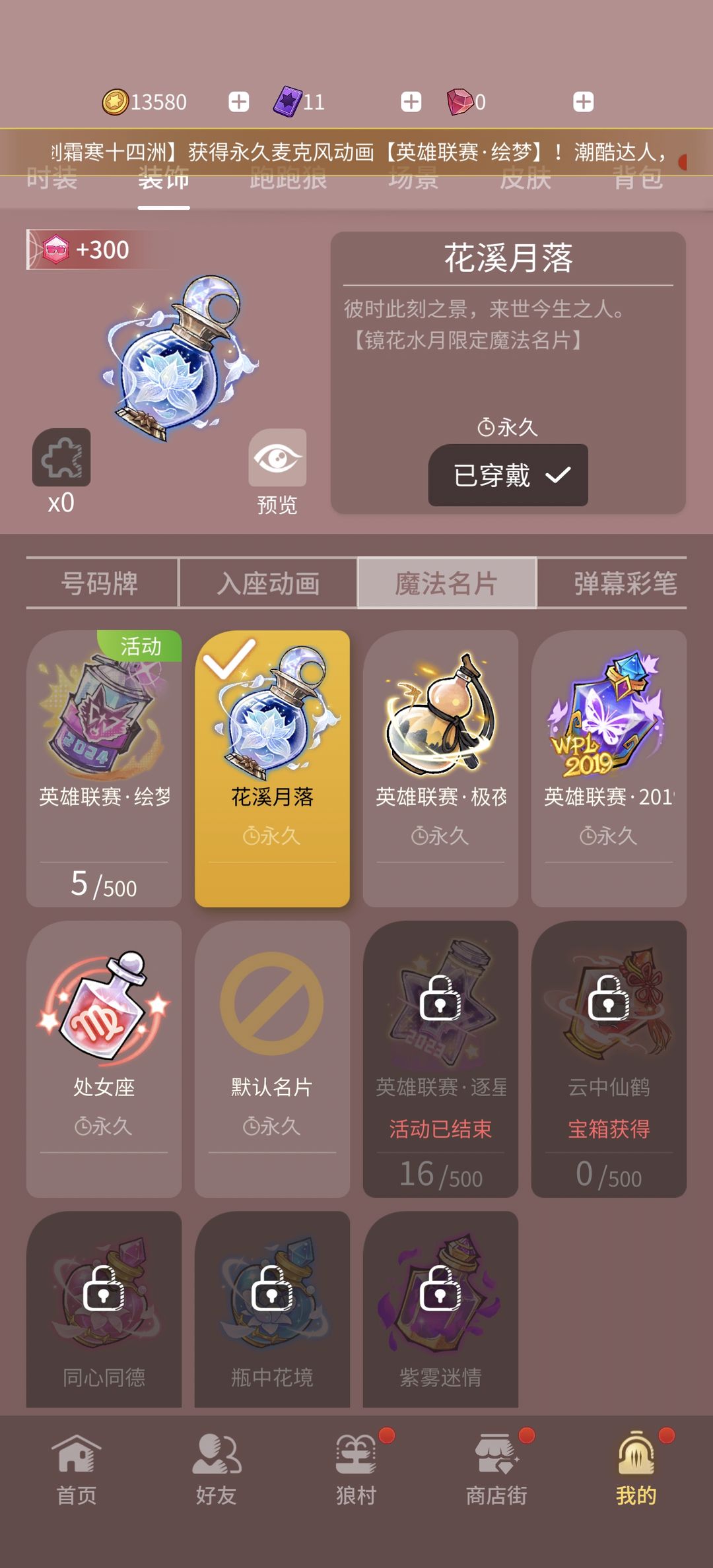713x1568 pixels.
Task: Add purple tickets with the plus icon
Action: tap(411, 102)
